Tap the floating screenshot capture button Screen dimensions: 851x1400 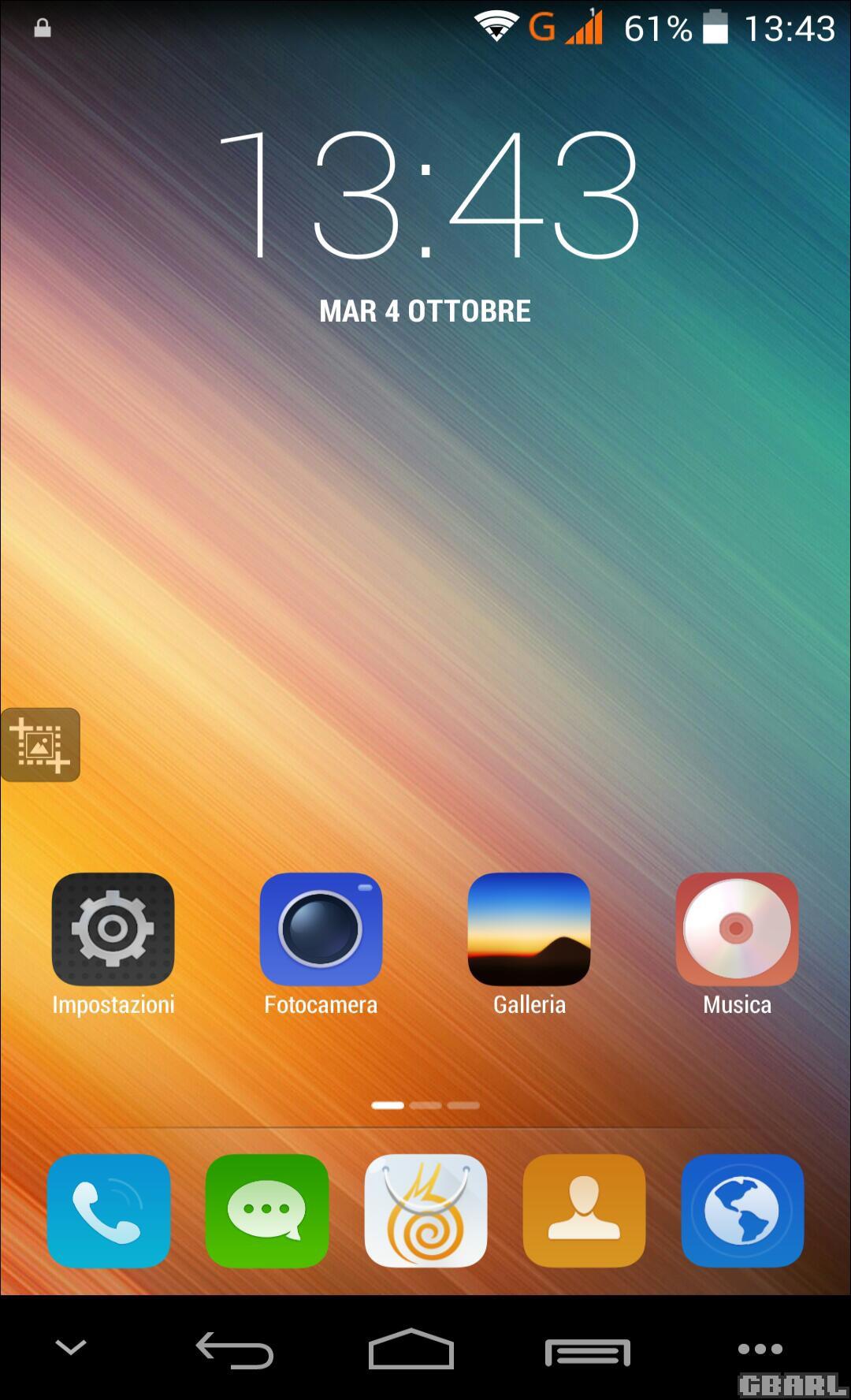pyautogui.click(x=40, y=745)
